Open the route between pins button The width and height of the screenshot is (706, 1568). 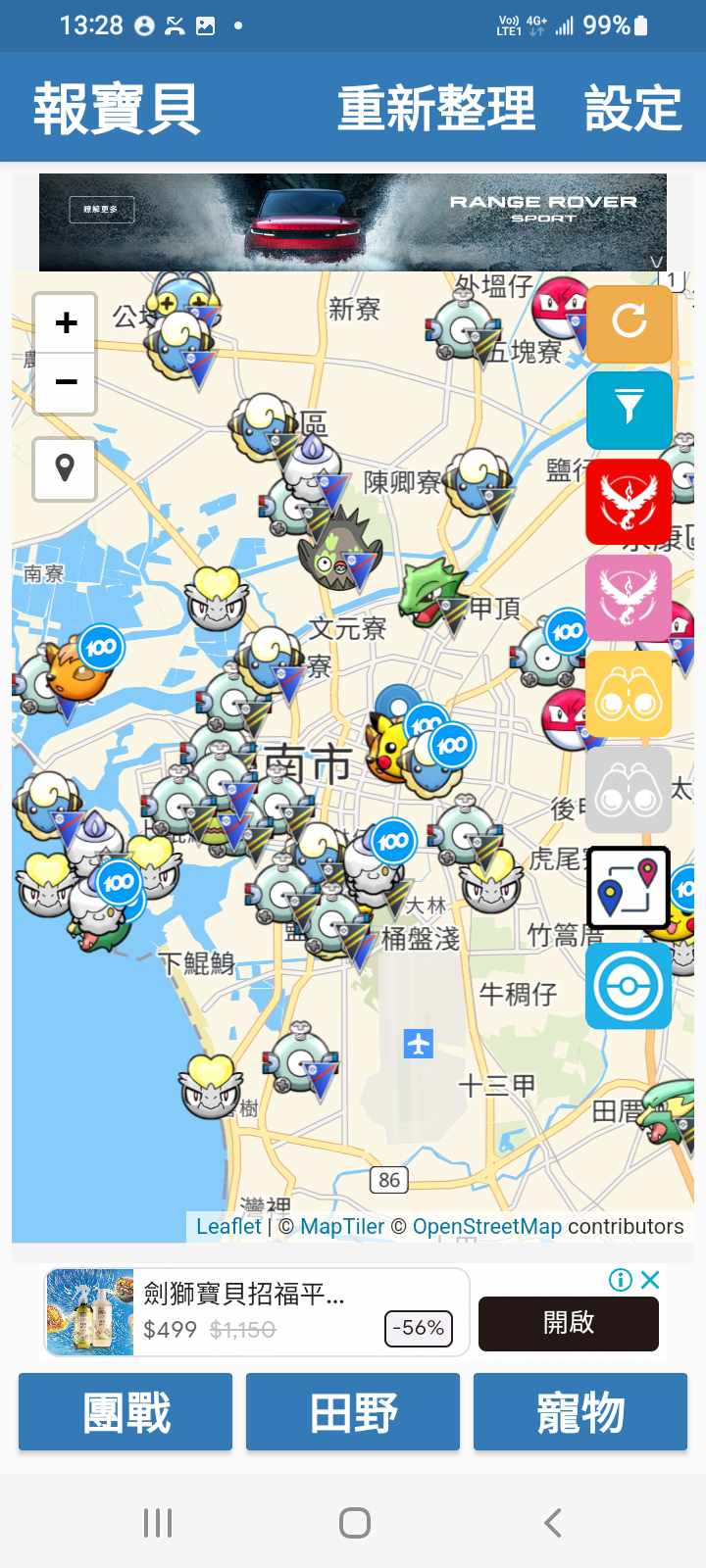pyautogui.click(x=629, y=888)
